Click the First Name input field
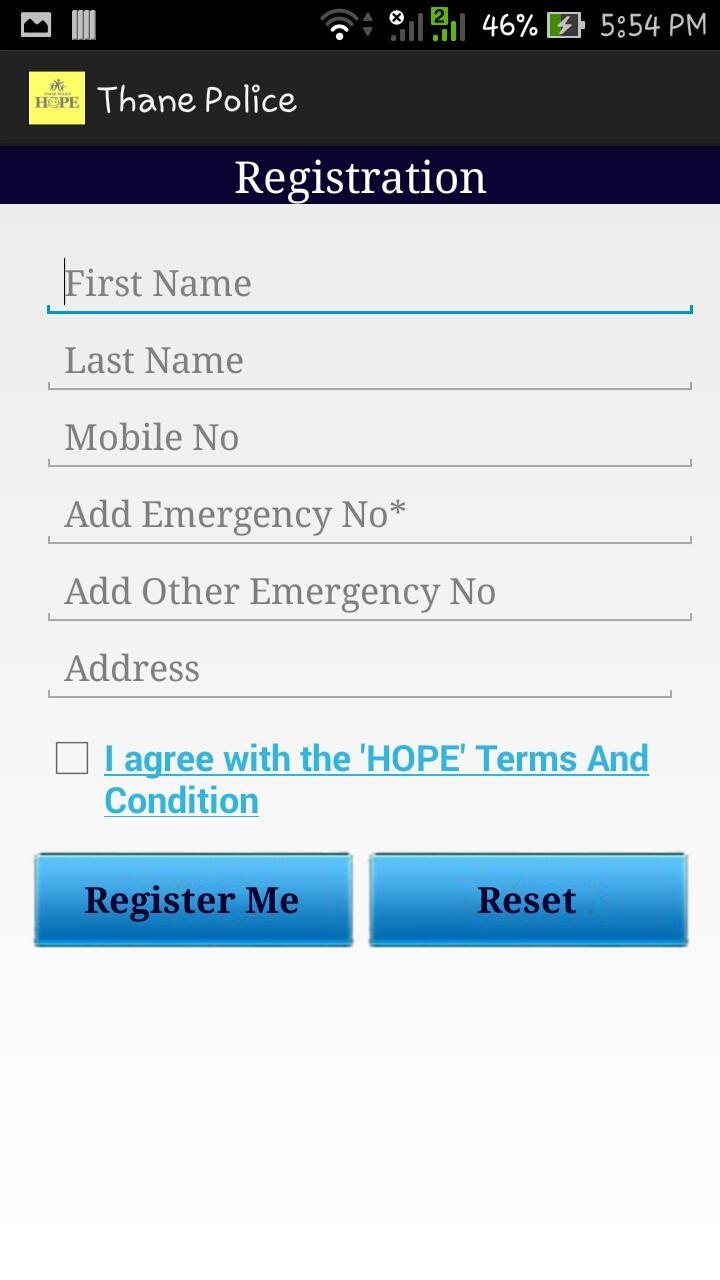This screenshot has width=720, height=1280. (370, 283)
